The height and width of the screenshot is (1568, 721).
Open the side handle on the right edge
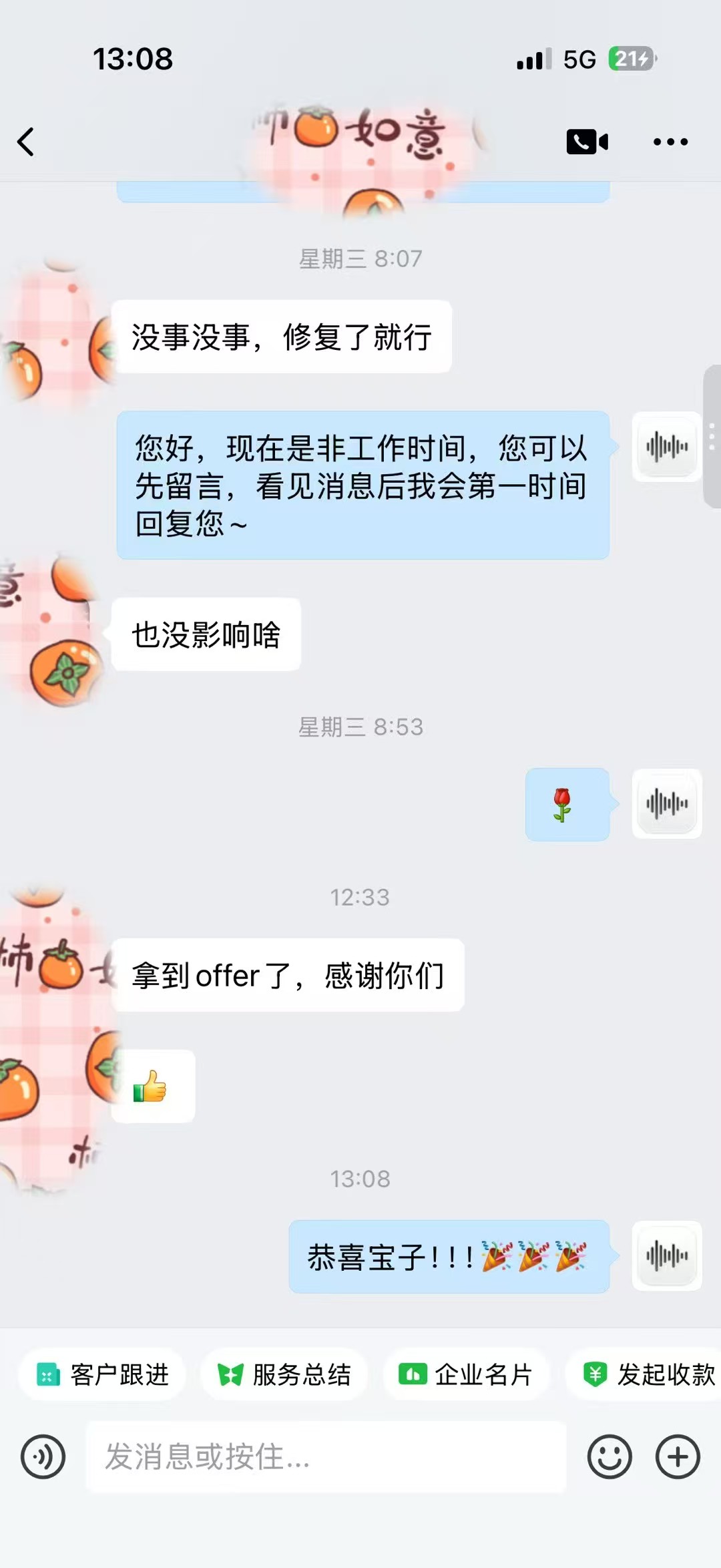(x=712, y=437)
